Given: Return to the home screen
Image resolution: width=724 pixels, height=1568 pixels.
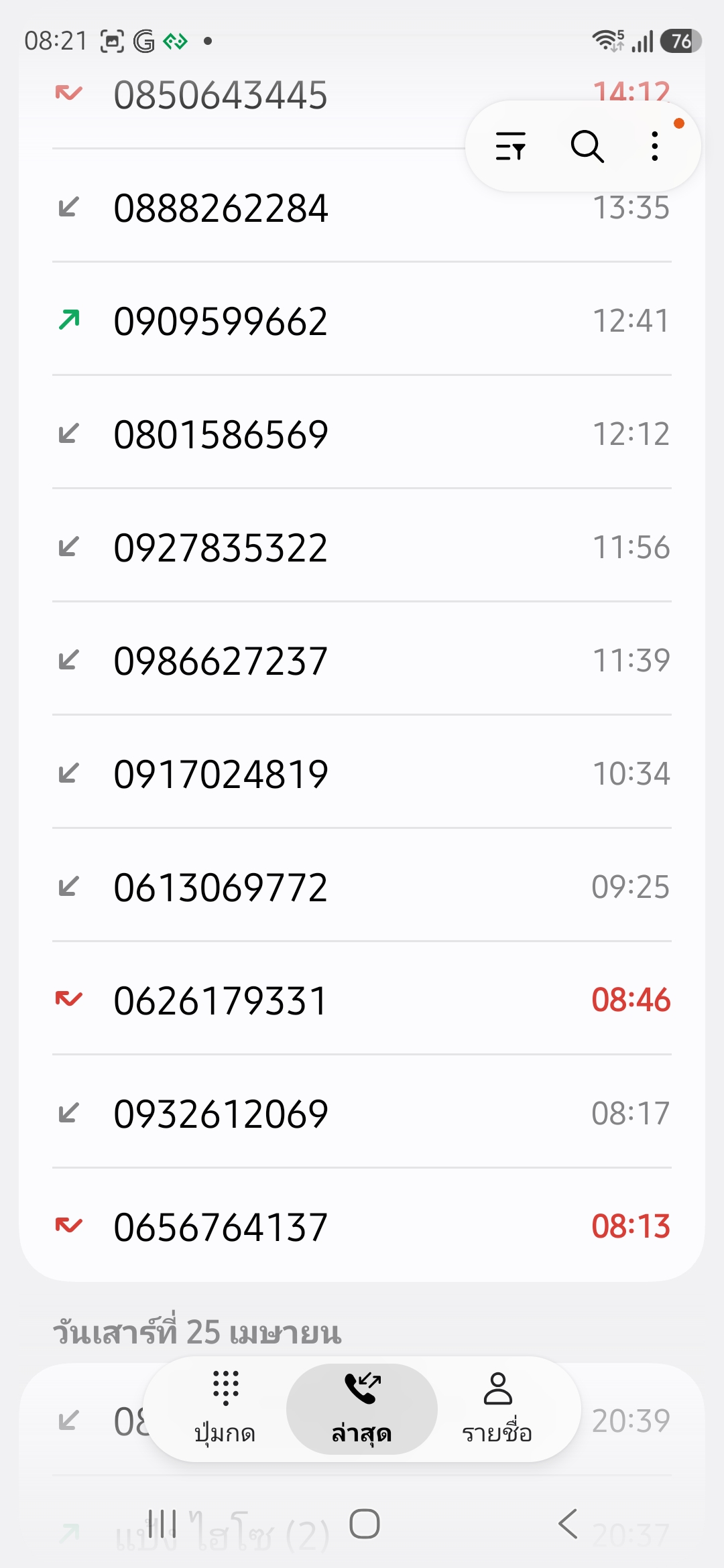Looking at the screenshot, I should tap(364, 1524).
